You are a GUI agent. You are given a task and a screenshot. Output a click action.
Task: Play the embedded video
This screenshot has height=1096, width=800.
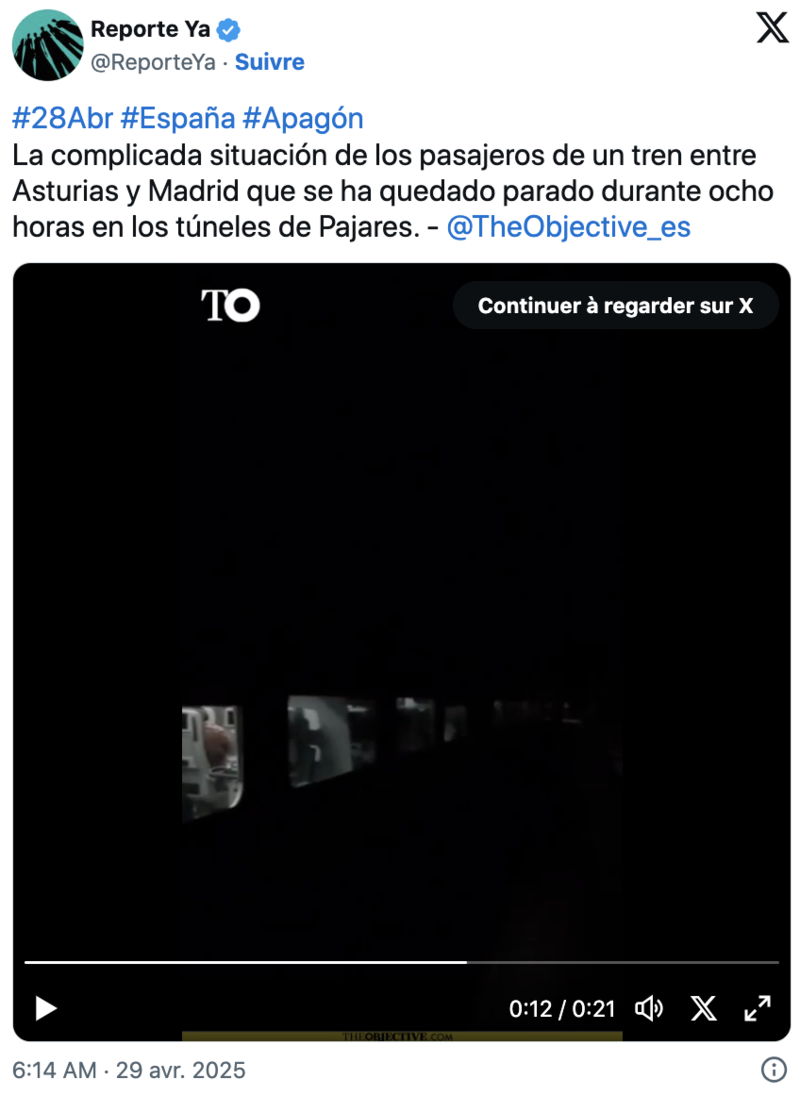(x=46, y=1008)
